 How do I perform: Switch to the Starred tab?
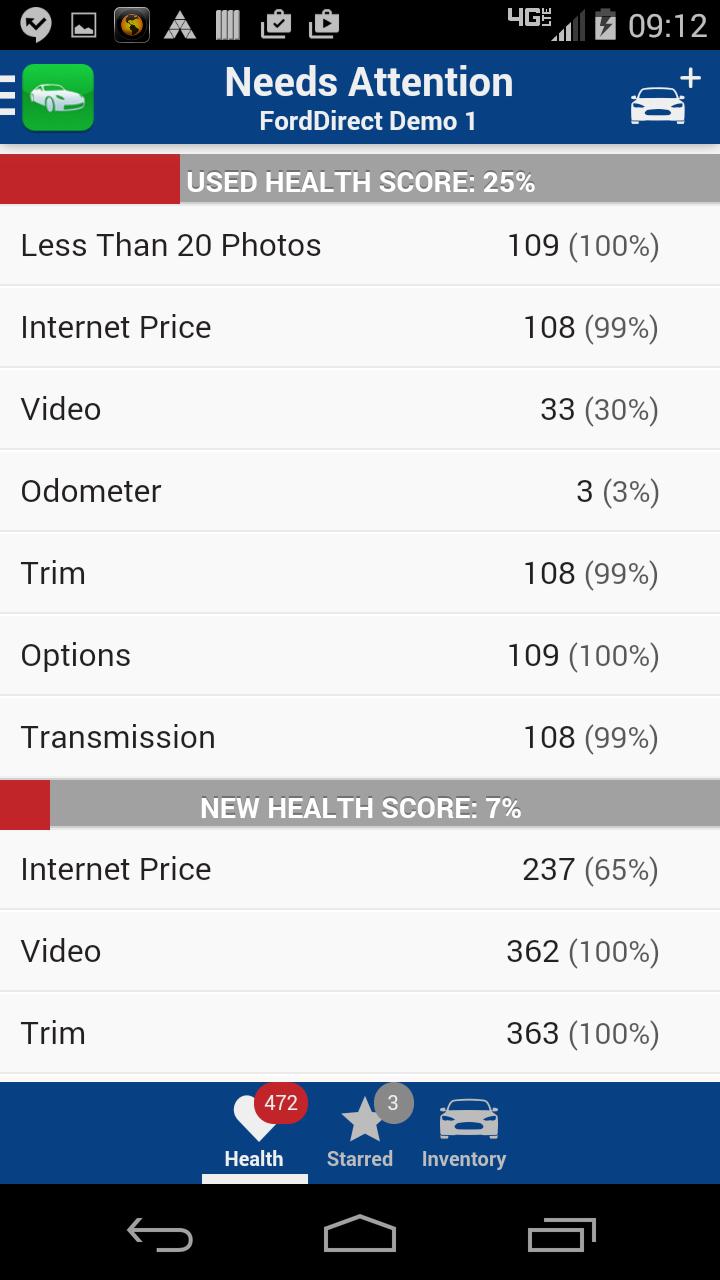pyautogui.click(x=360, y=1133)
